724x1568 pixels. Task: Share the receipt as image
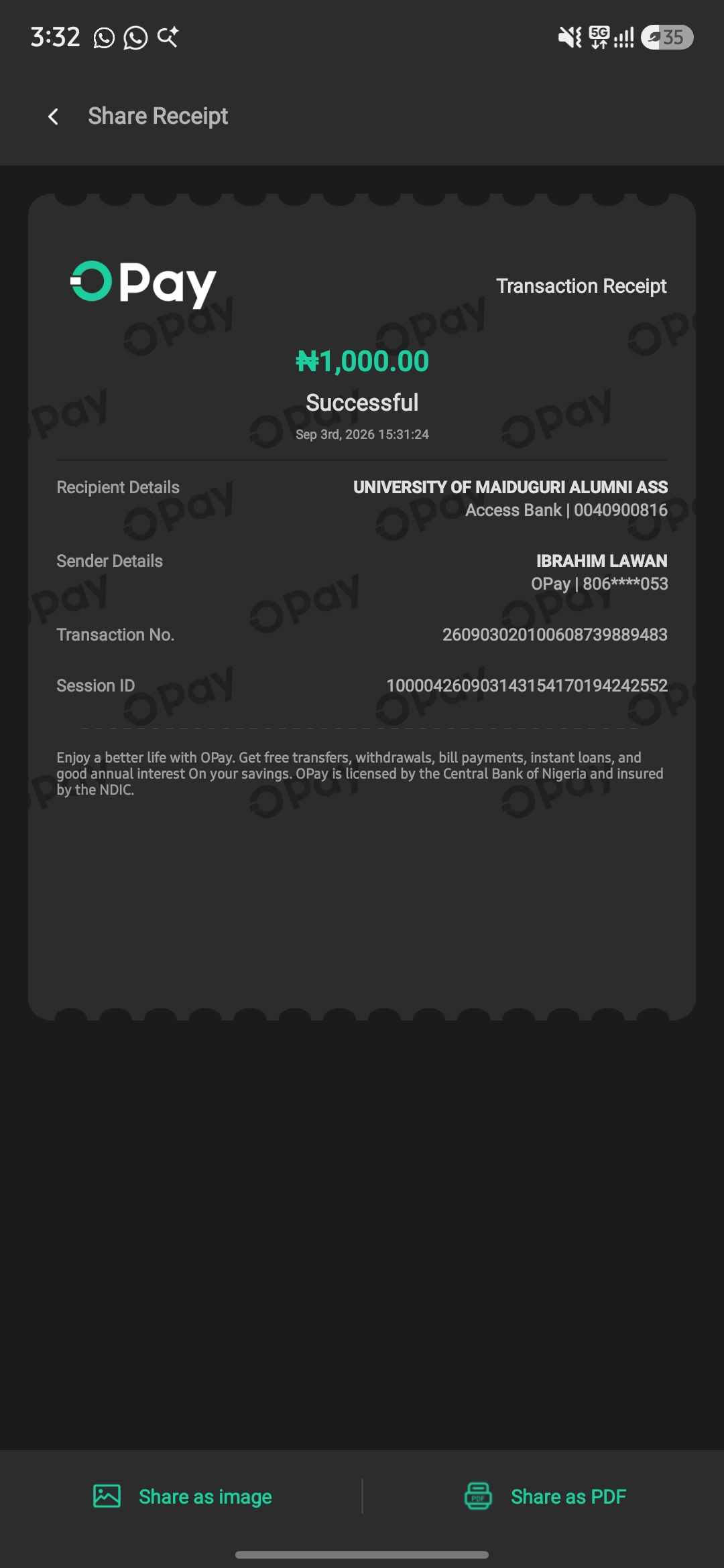click(182, 1496)
